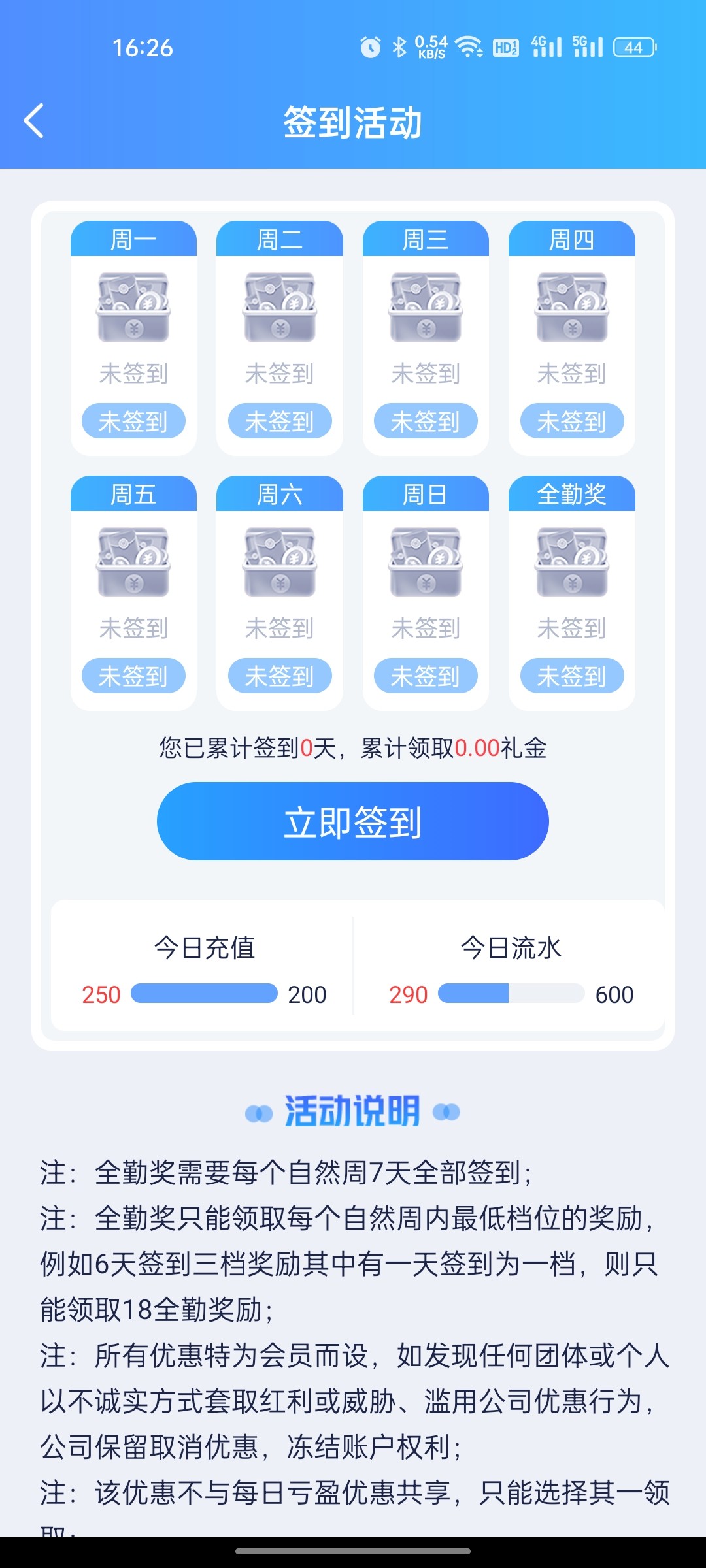Tap 未签到 button under 周二
This screenshot has width=706, height=1568.
[280, 421]
